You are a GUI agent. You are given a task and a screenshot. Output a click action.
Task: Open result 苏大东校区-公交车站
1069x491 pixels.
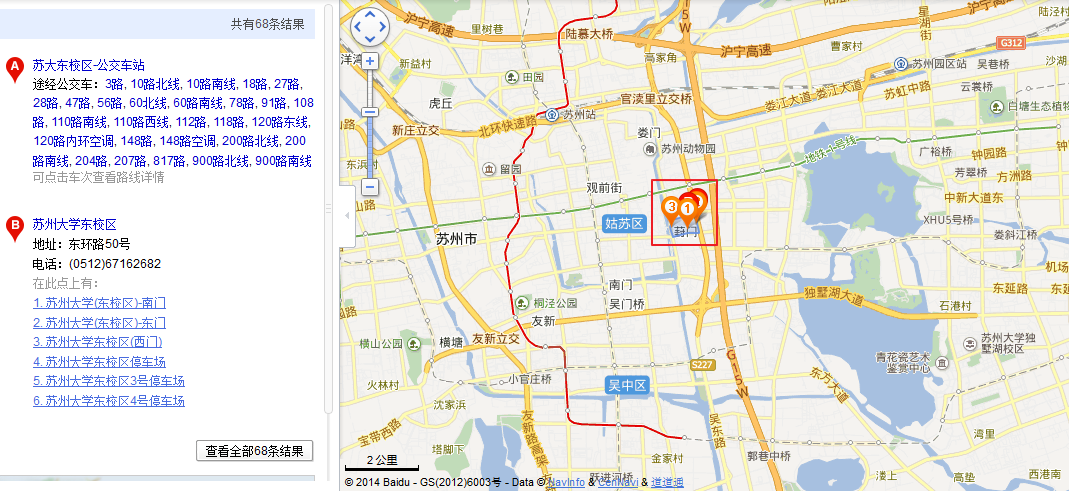[x=88, y=64]
